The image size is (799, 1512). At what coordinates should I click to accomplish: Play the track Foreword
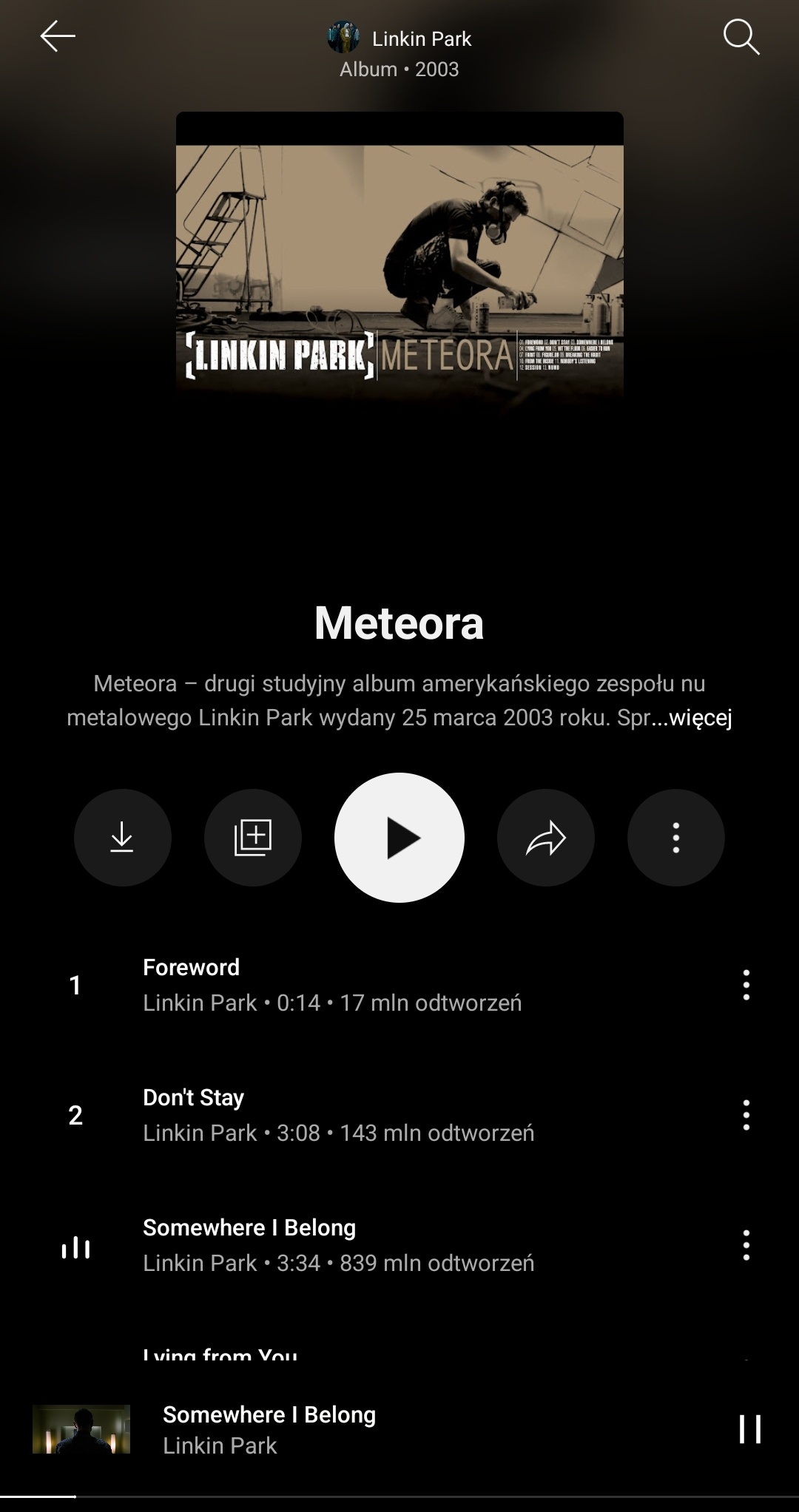point(333,985)
